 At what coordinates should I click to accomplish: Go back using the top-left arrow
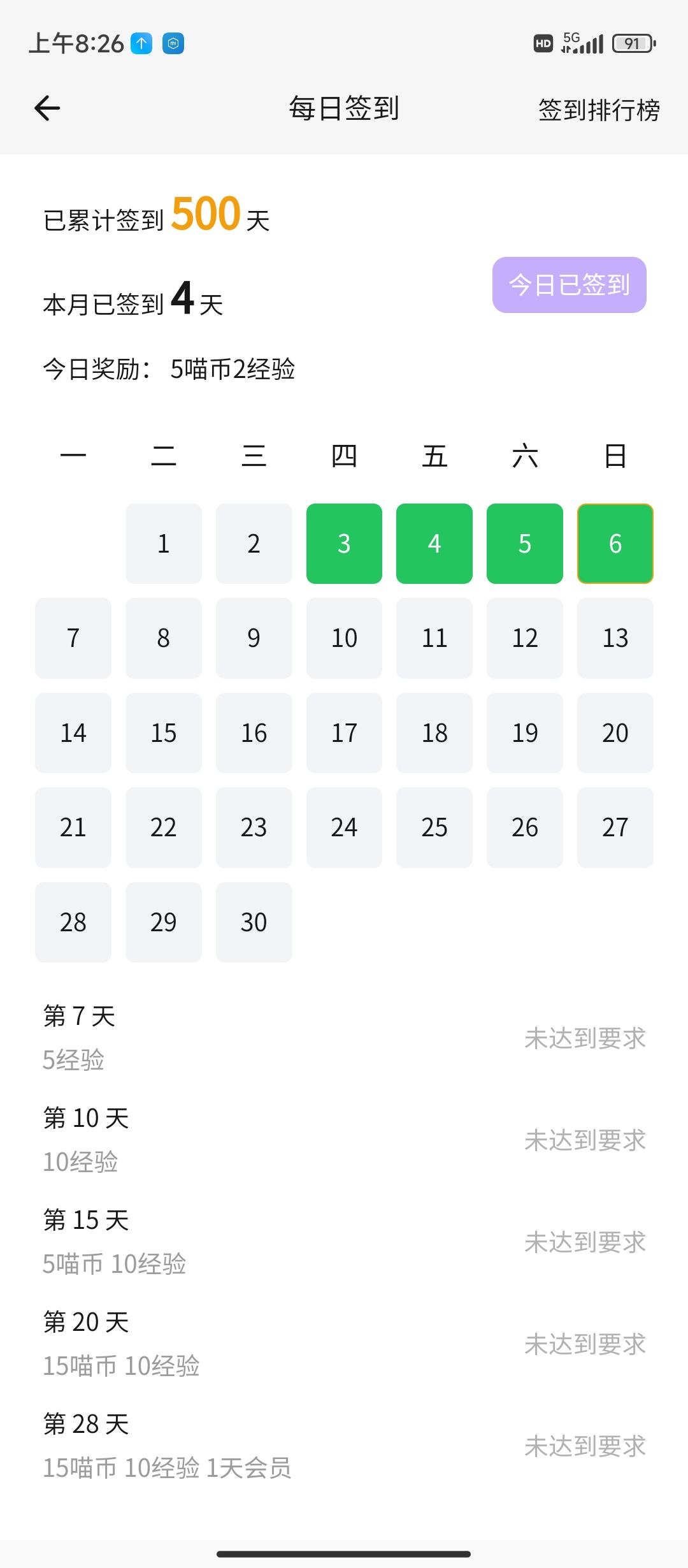pos(47,108)
